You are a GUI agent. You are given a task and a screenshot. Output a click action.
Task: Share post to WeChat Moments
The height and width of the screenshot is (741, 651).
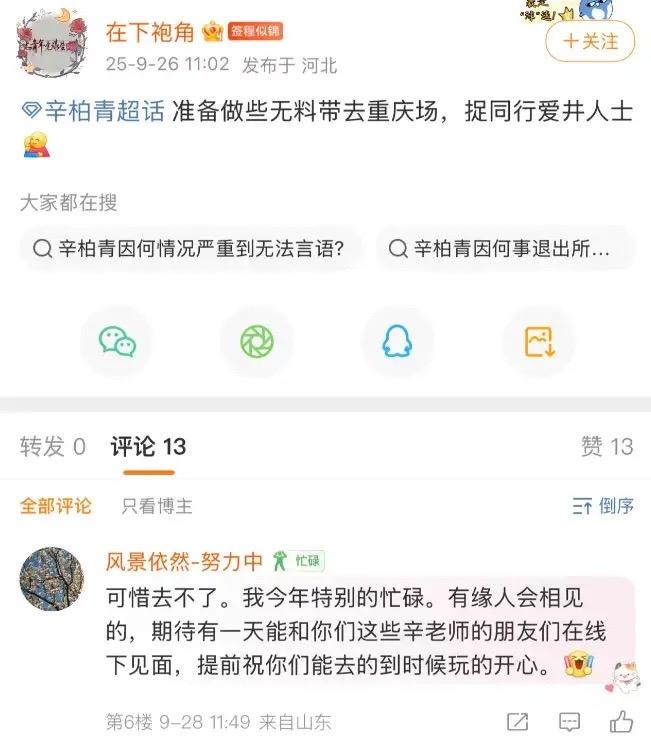click(x=257, y=342)
